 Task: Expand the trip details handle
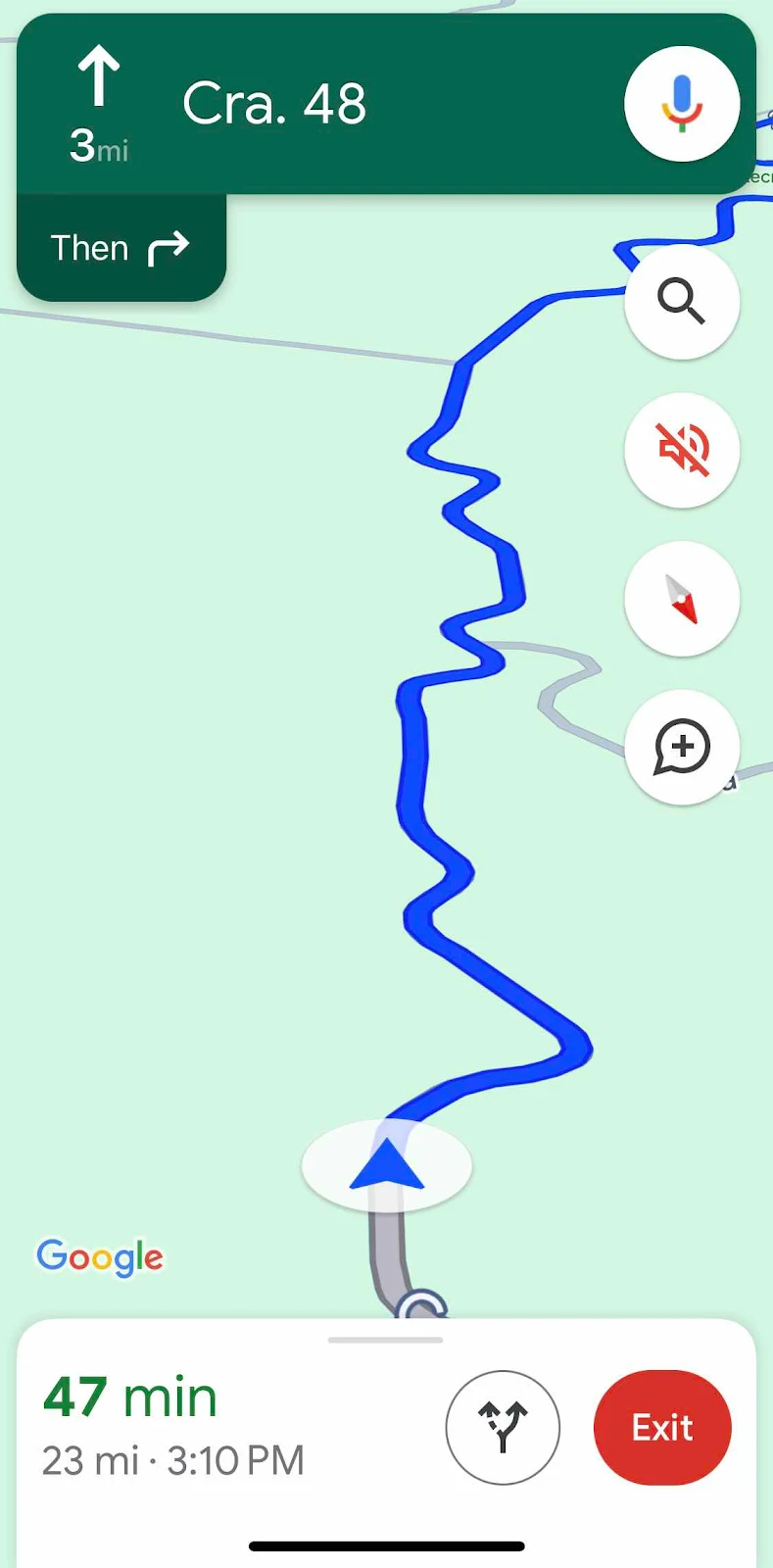click(386, 1340)
